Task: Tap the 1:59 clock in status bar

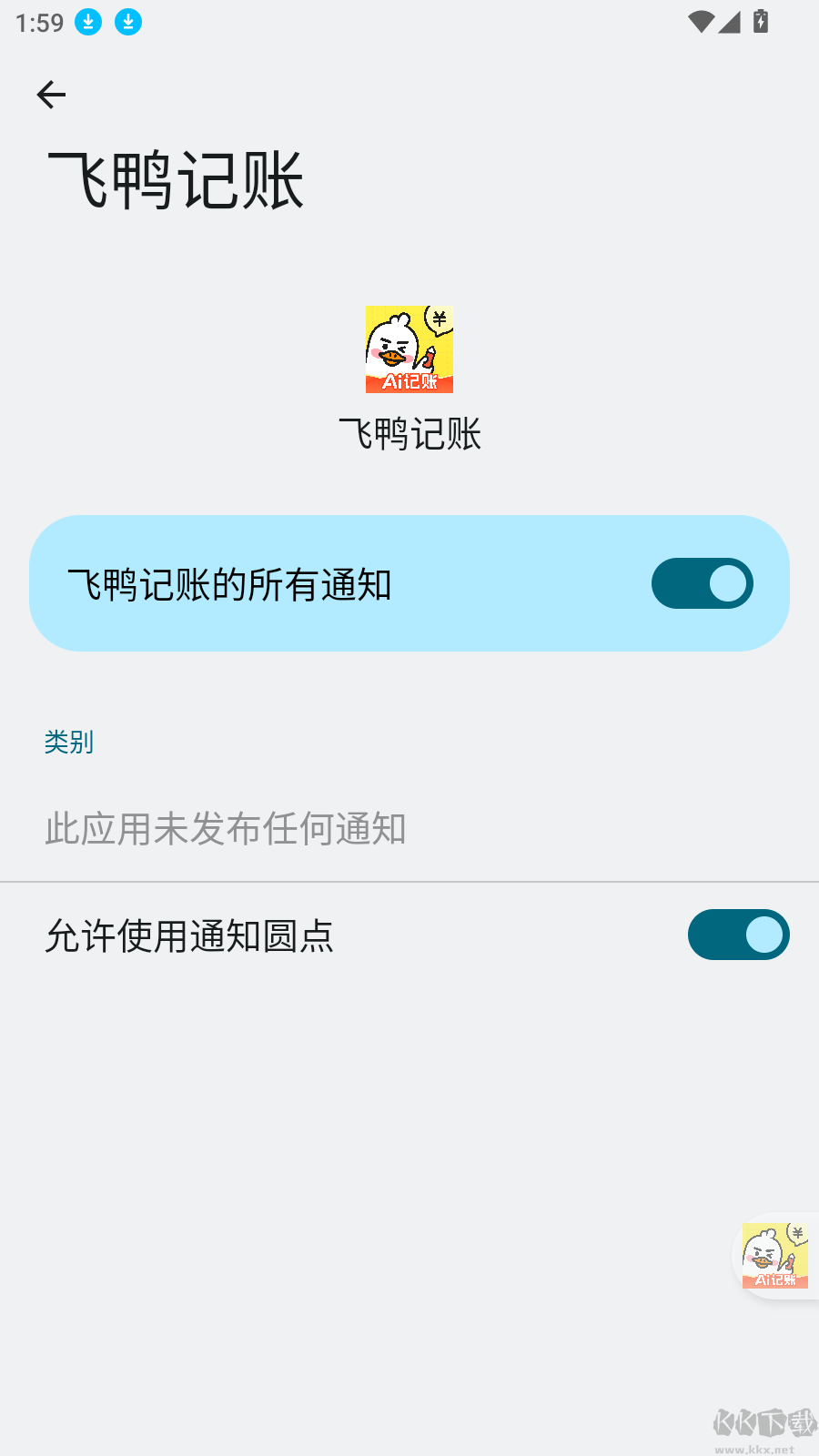Action: point(38,22)
